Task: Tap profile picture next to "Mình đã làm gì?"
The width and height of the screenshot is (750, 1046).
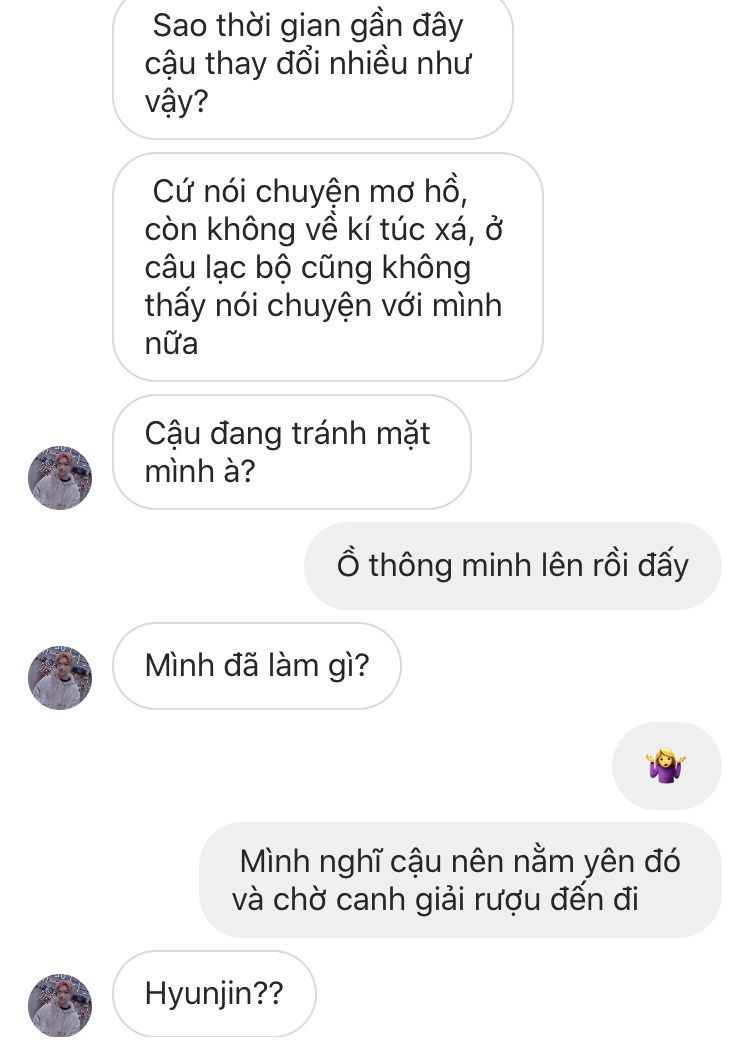Action: click(x=60, y=678)
